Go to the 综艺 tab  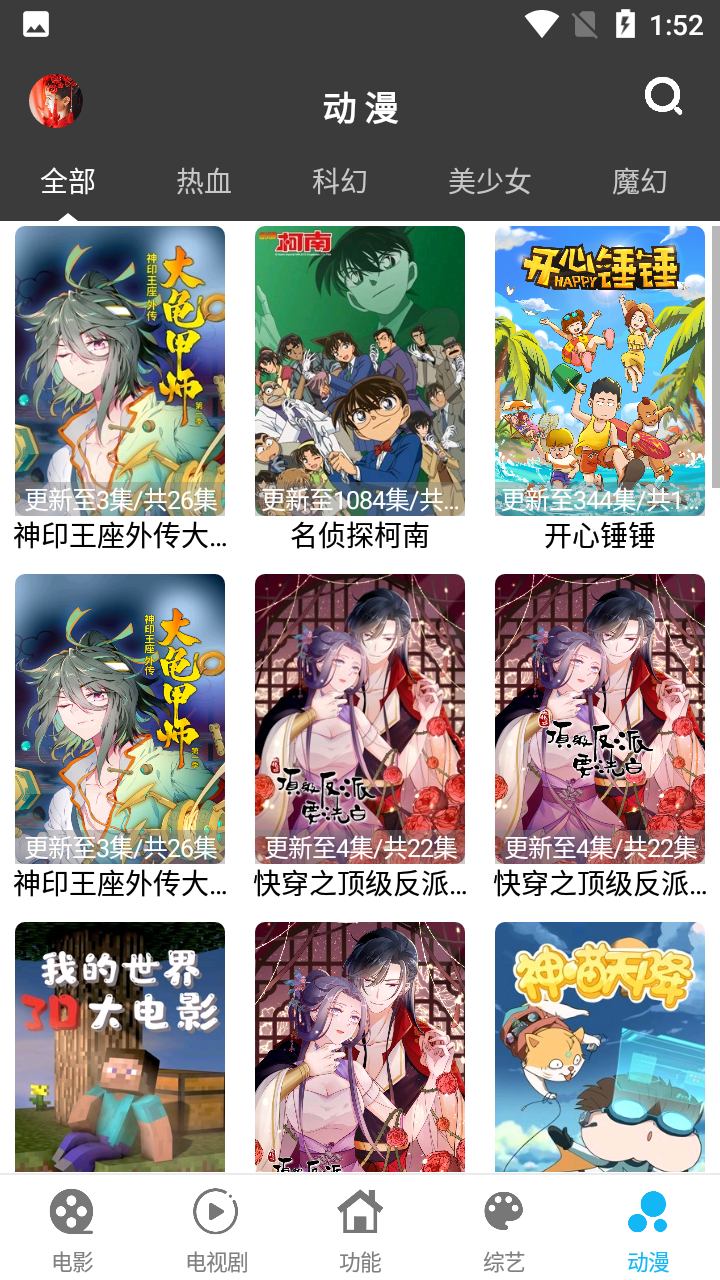[x=504, y=1230]
